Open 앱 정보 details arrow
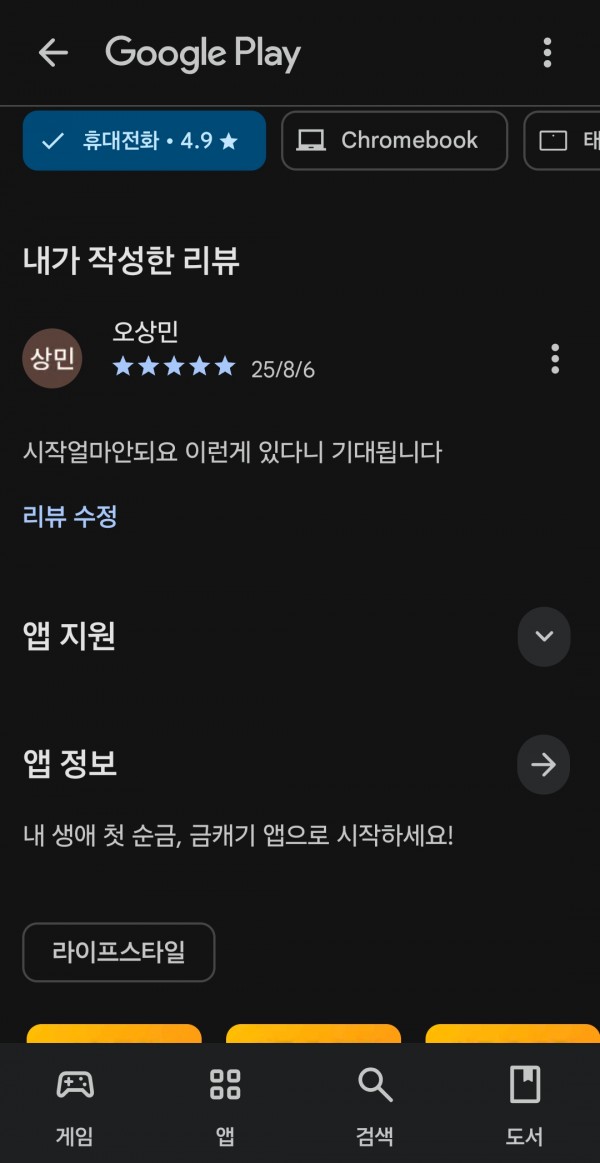This screenshot has width=600, height=1163. (544, 765)
